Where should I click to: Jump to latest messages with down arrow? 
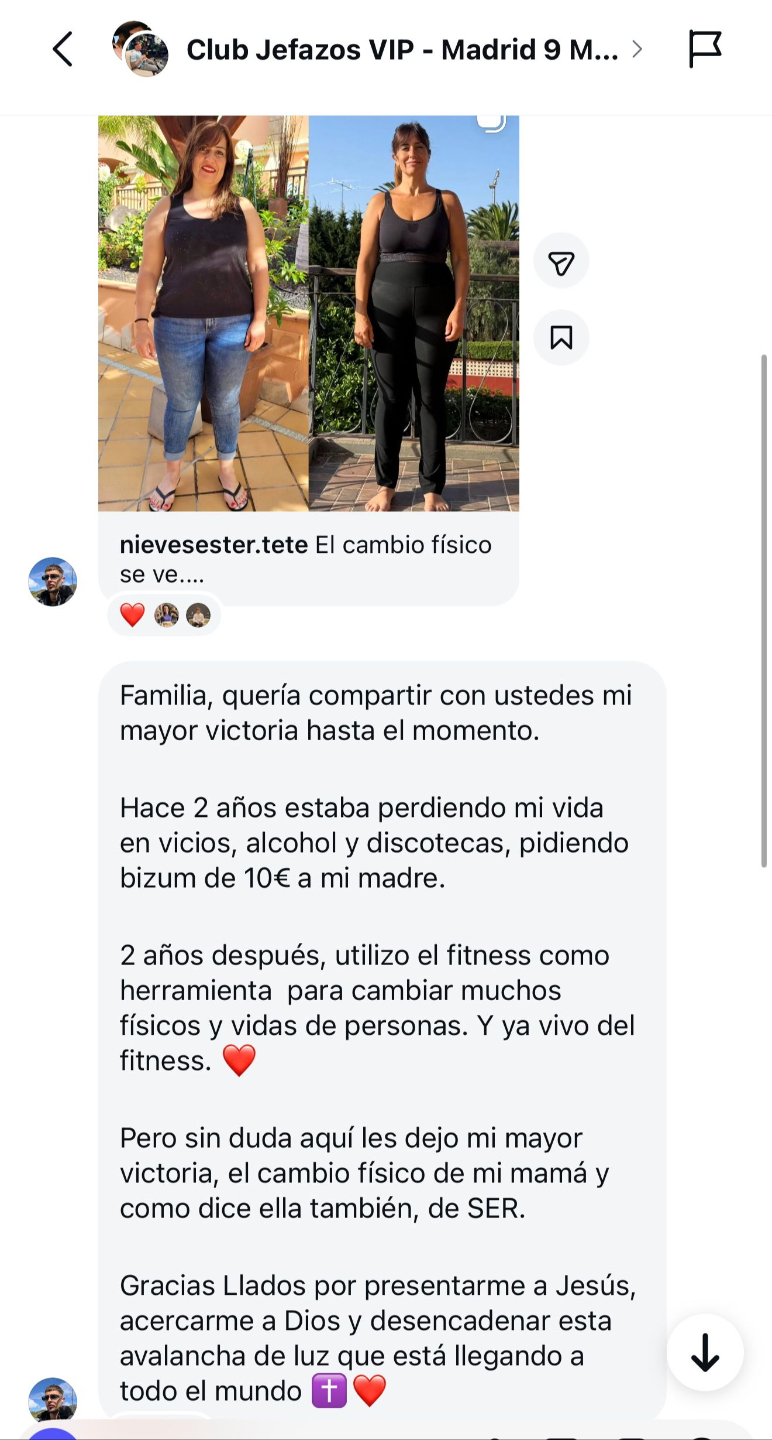click(x=705, y=1353)
